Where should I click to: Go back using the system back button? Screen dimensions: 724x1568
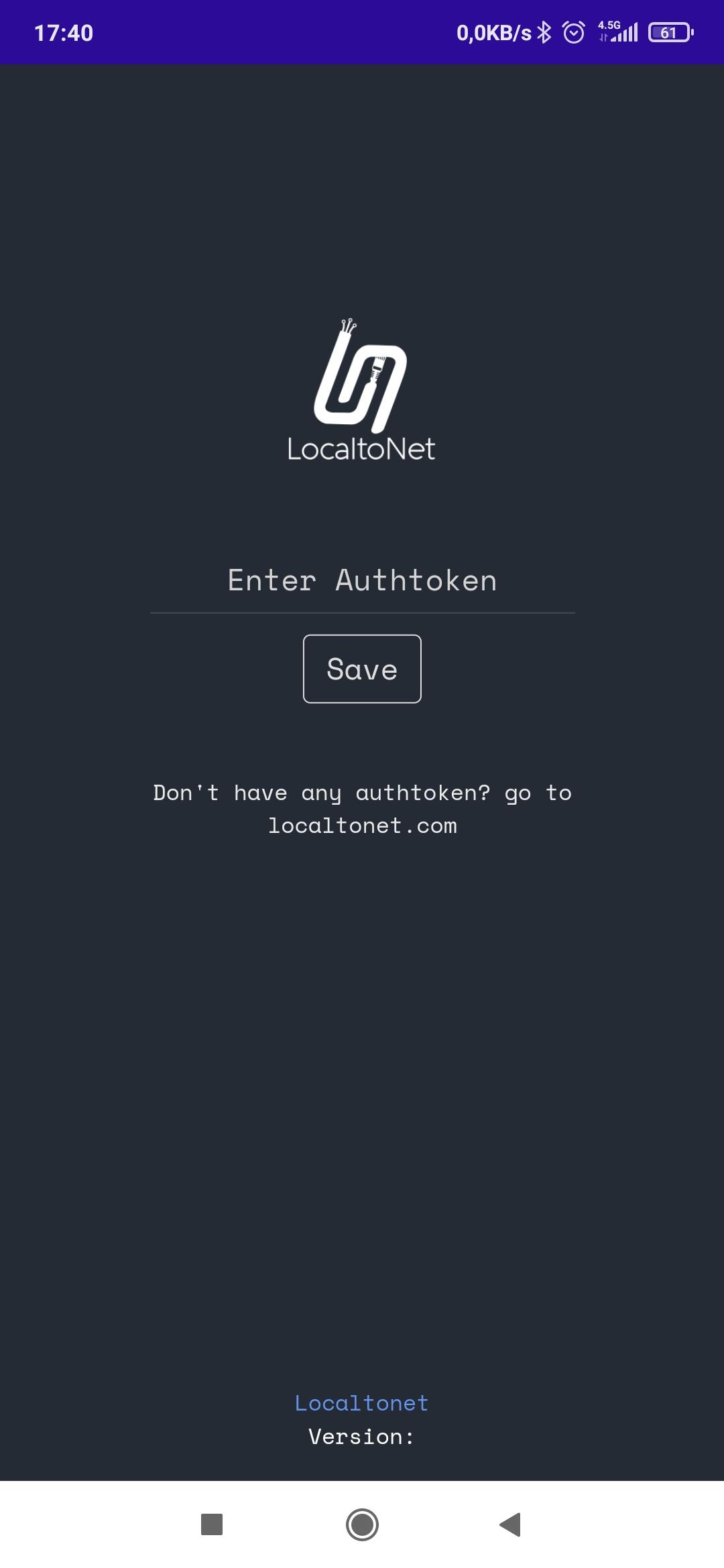pos(511,1524)
